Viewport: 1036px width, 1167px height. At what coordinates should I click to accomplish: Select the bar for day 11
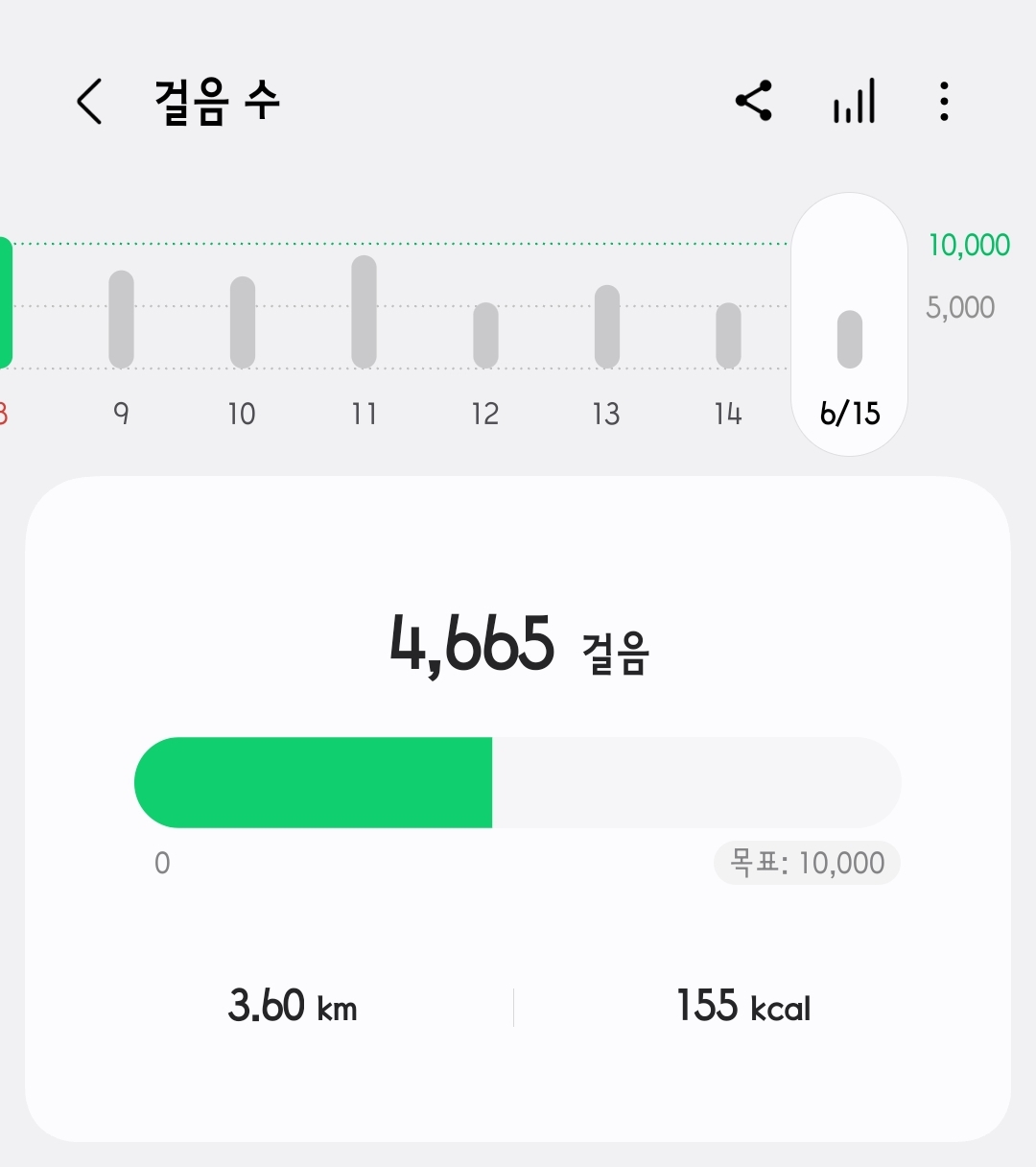(x=364, y=312)
